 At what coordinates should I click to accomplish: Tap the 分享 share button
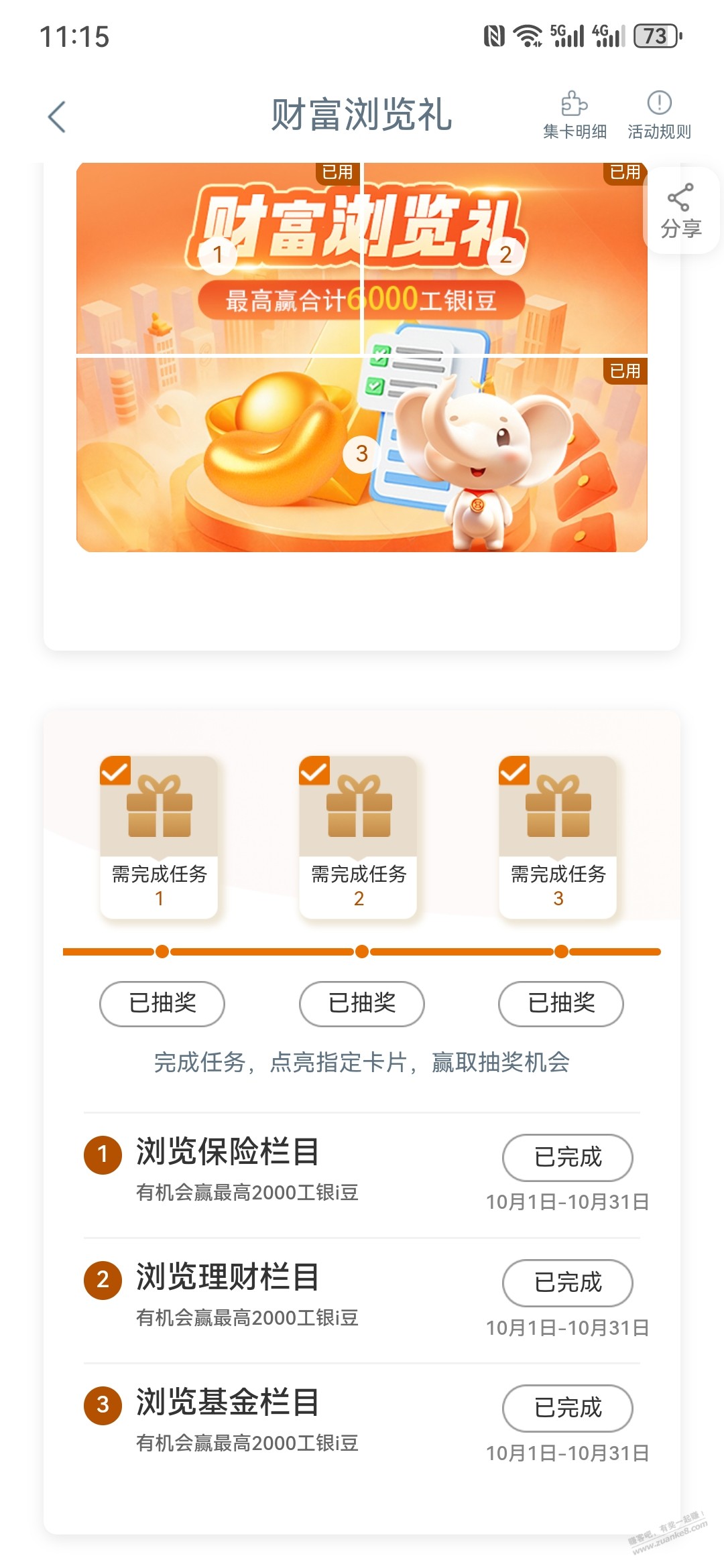(680, 210)
